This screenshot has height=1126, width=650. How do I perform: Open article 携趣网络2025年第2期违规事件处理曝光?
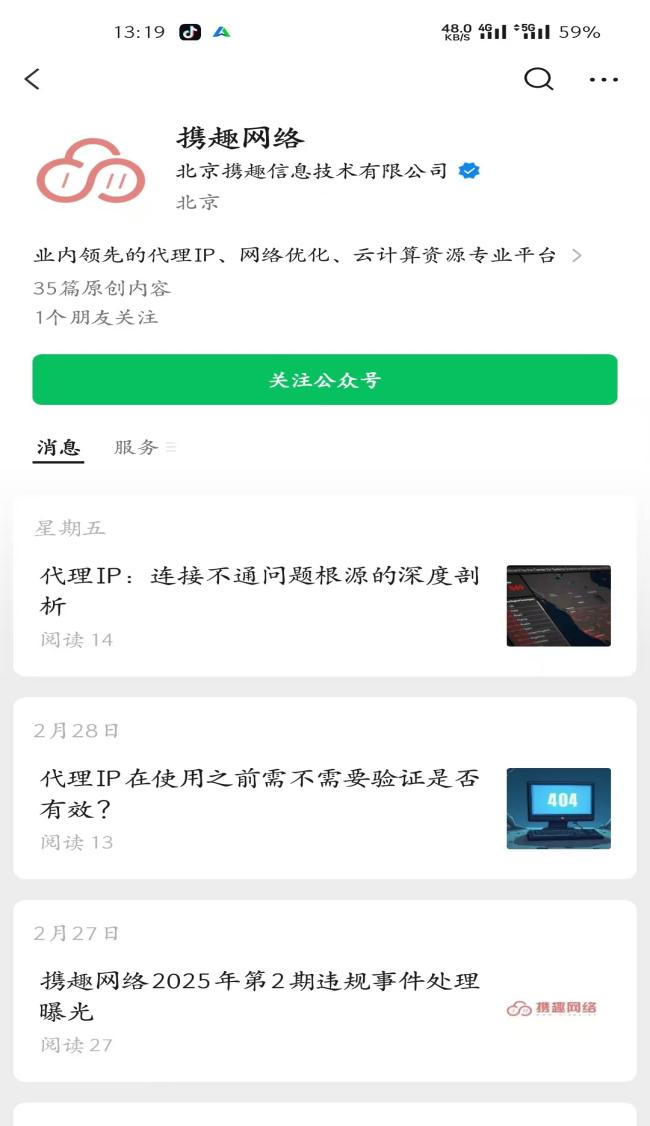(x=260, y=996)
